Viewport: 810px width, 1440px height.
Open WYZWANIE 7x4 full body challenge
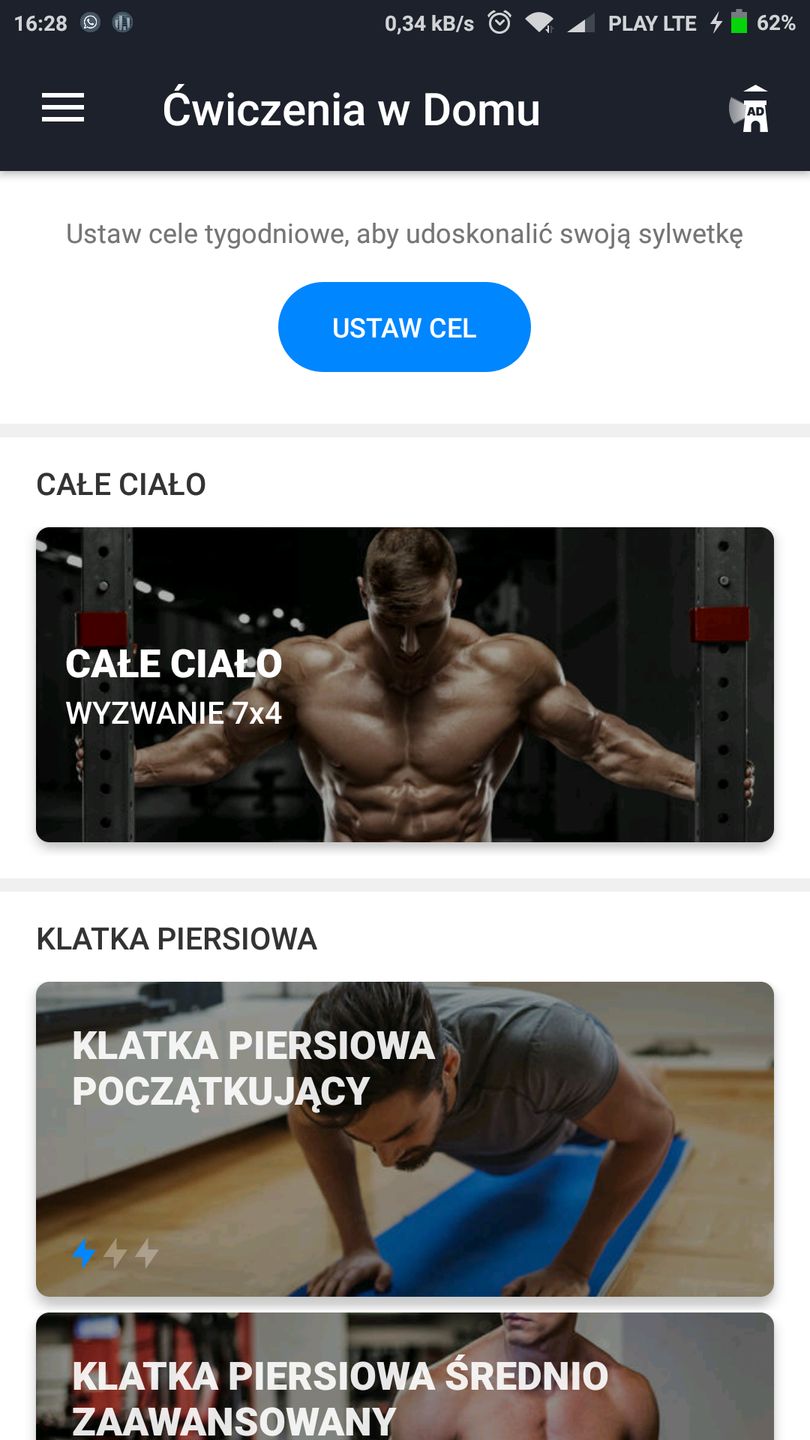coord(405,684)
